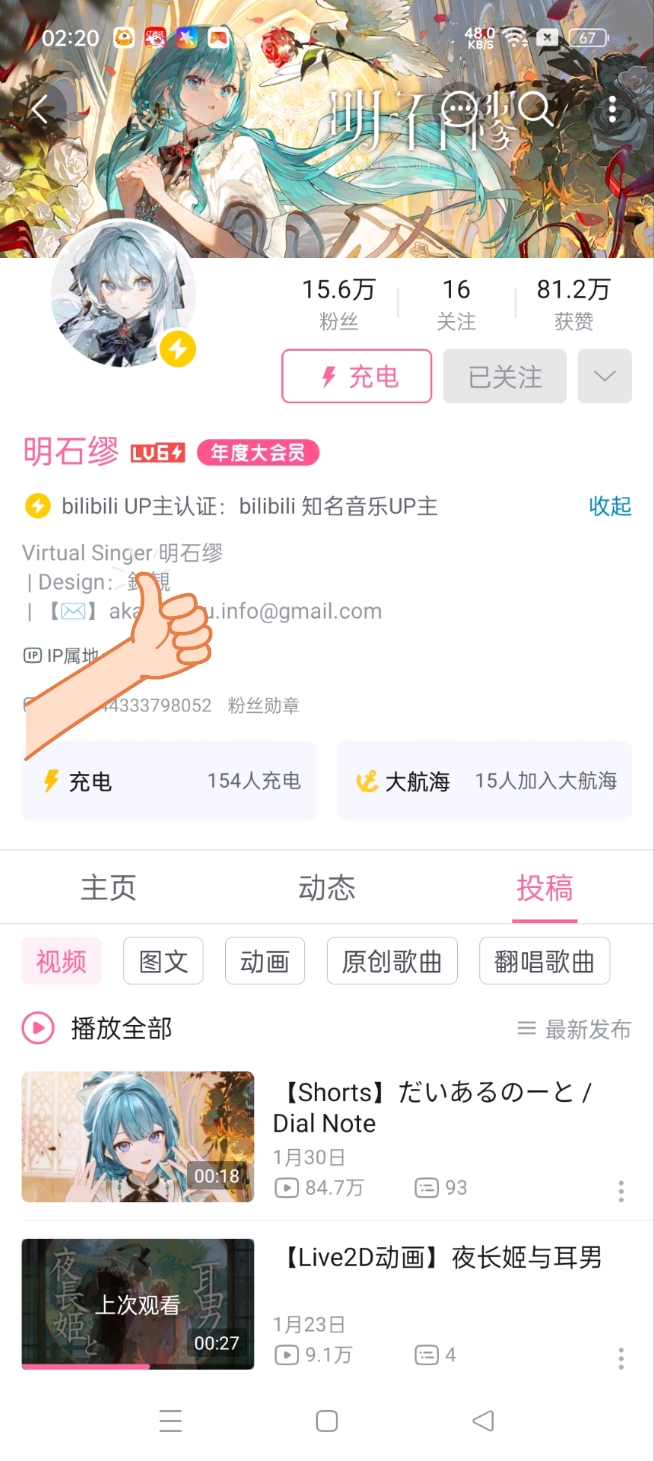View the profile avatar picture
This screenshot has width=654, height=1461.
122,293
